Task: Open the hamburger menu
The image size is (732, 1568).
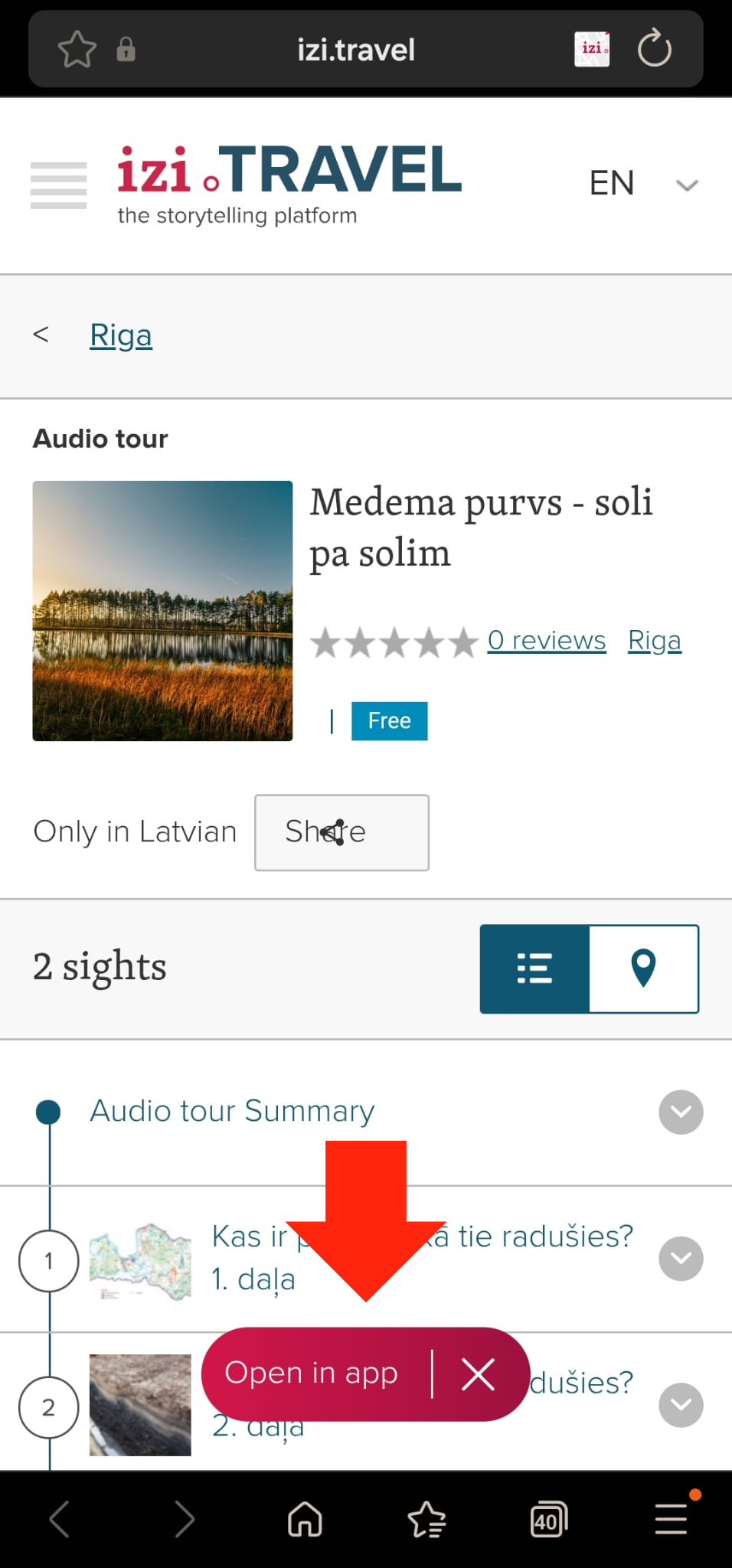Action: coord(58,185)
